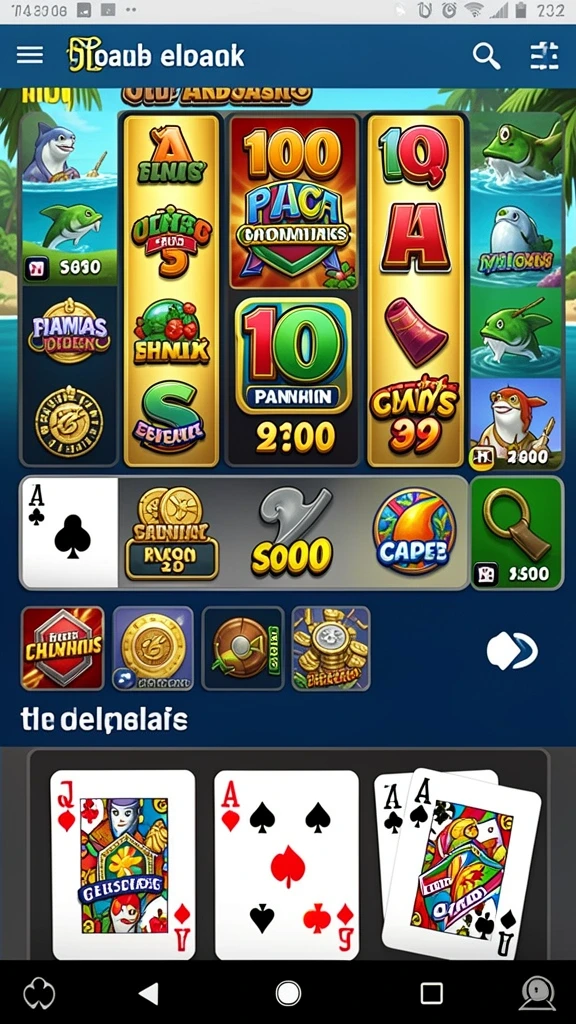
Task: Open the magnifier tile marked 1500
Action: pos(517,533)
